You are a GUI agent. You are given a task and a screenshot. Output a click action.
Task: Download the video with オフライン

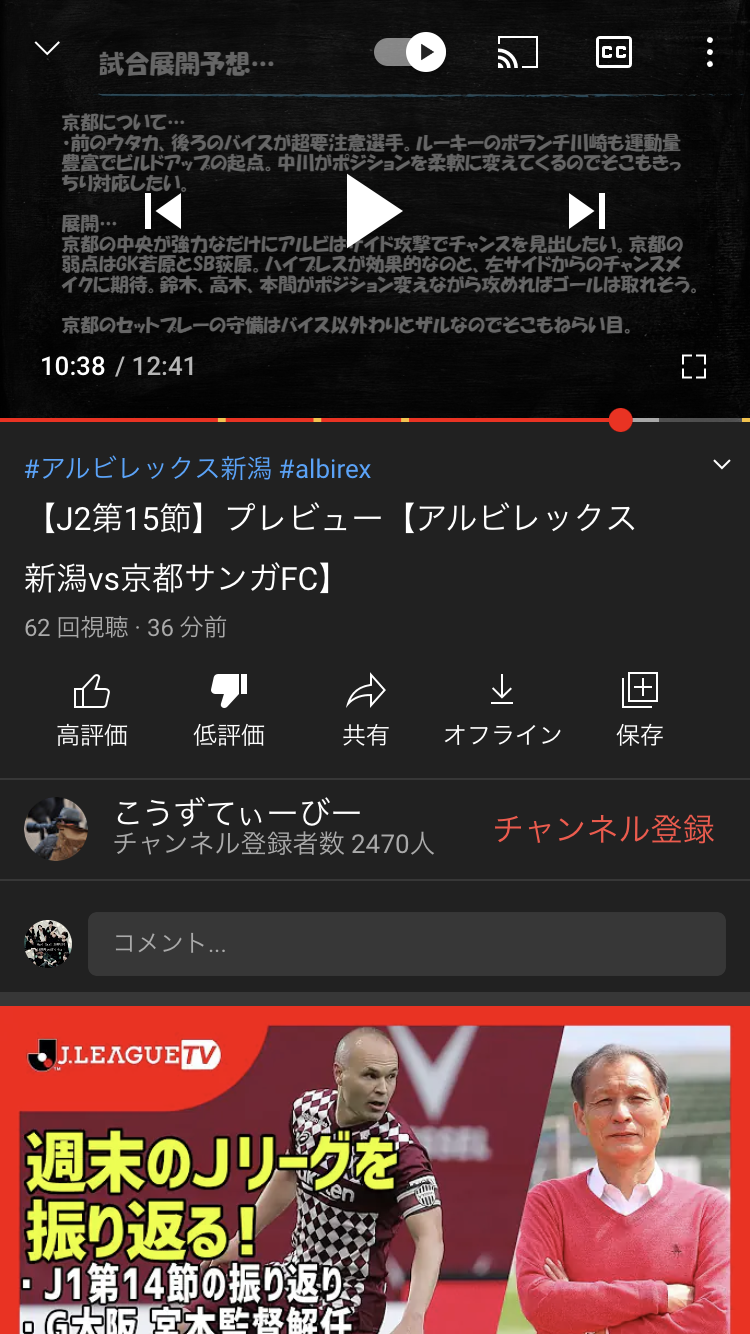point(502,709)
